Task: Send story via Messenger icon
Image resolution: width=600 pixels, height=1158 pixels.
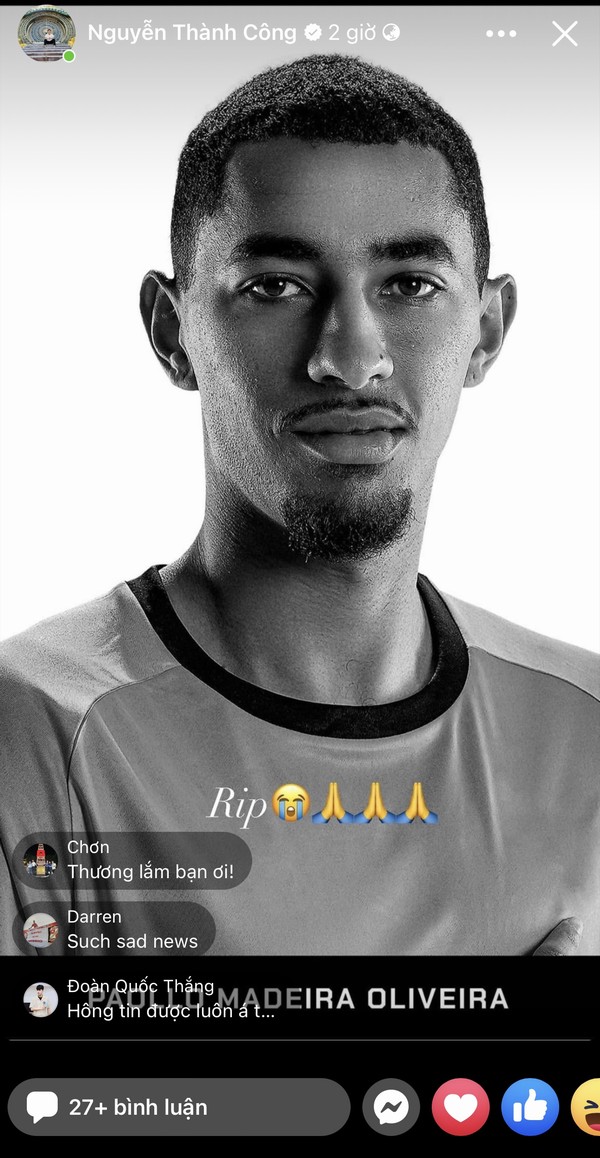Action: (x=391, y=1107)
